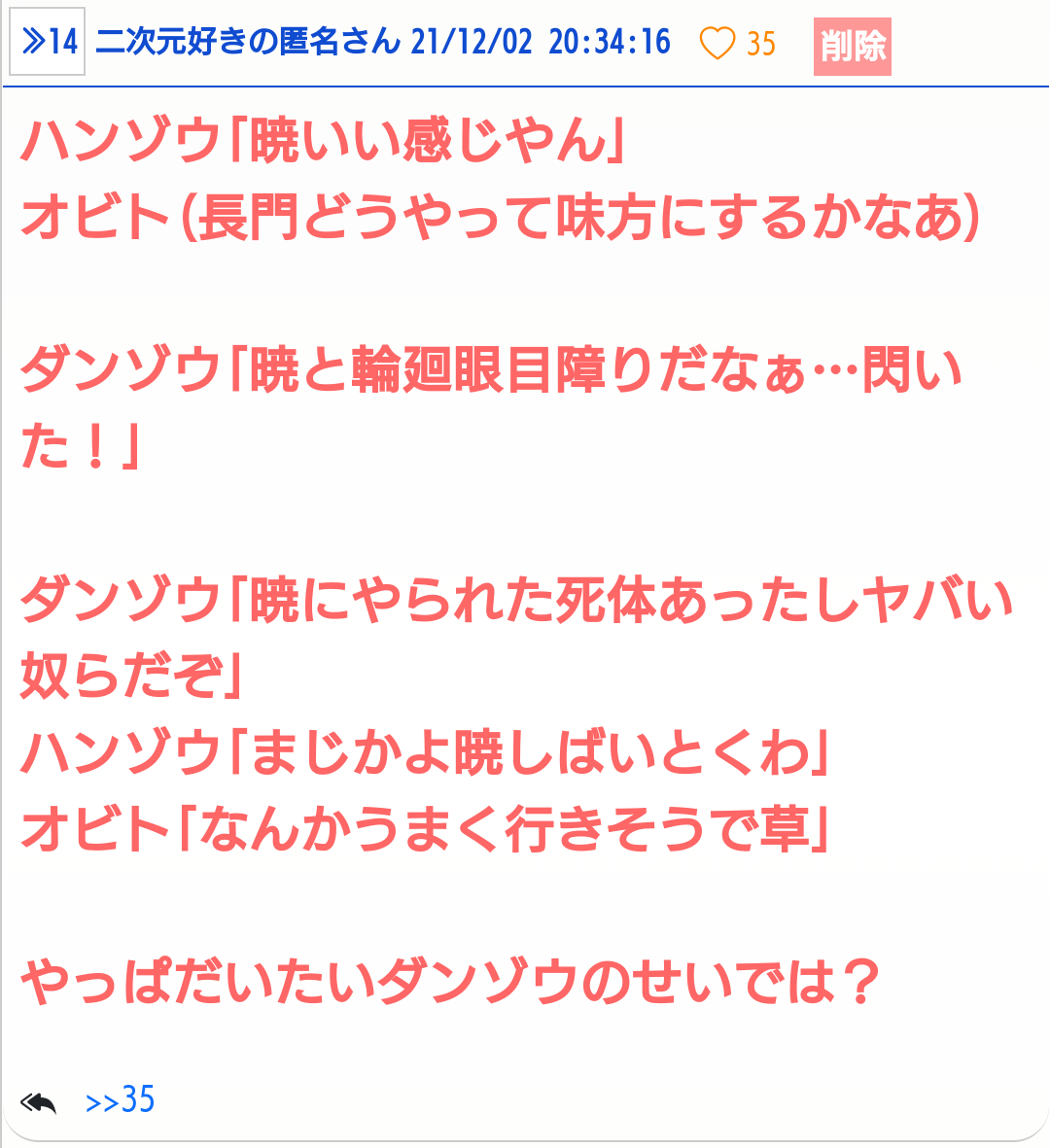Tap the post number 14 box
1050x1148 pixels.
point(47,42)
